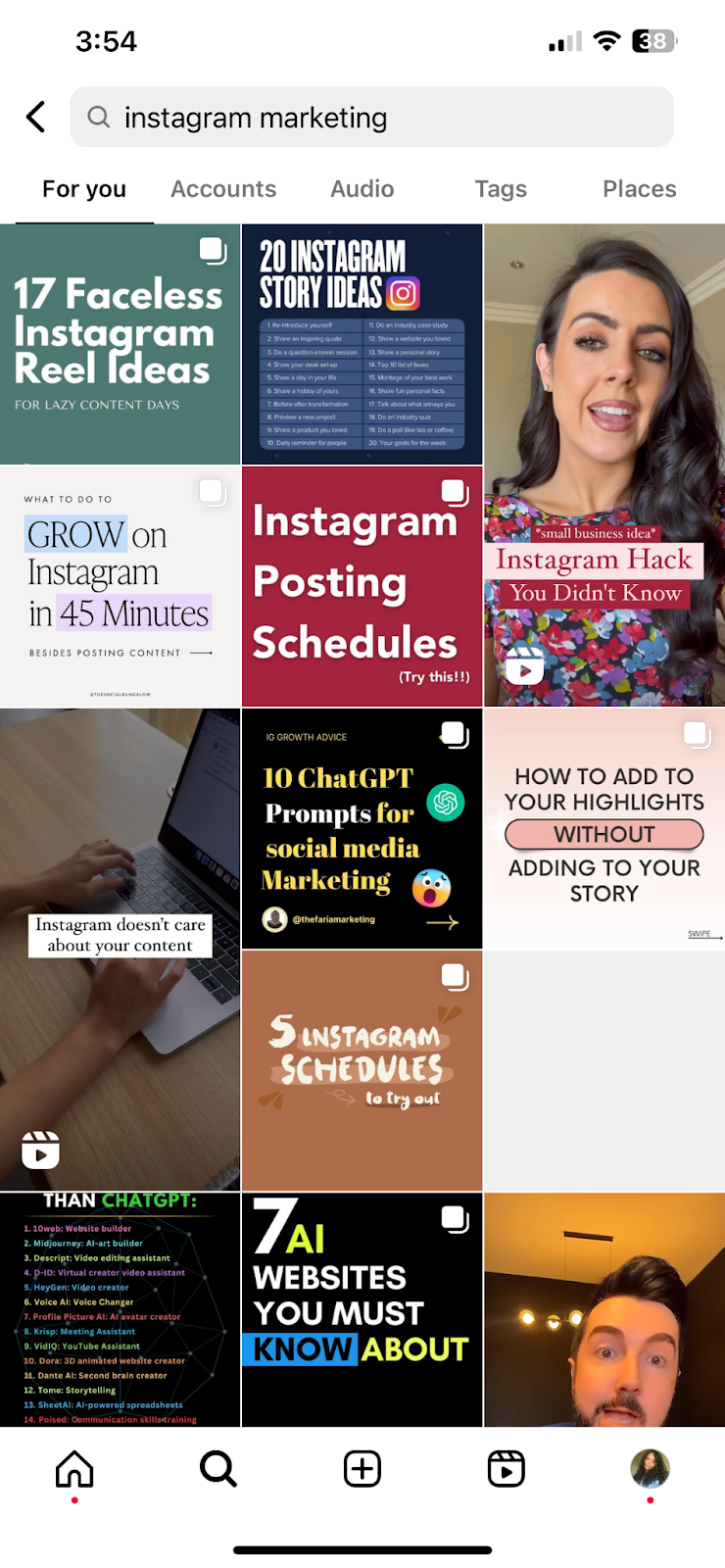Switch to the Audio tab
Image resolution: width=725 pixels, height=1568 pixels.
click(362, 189)
